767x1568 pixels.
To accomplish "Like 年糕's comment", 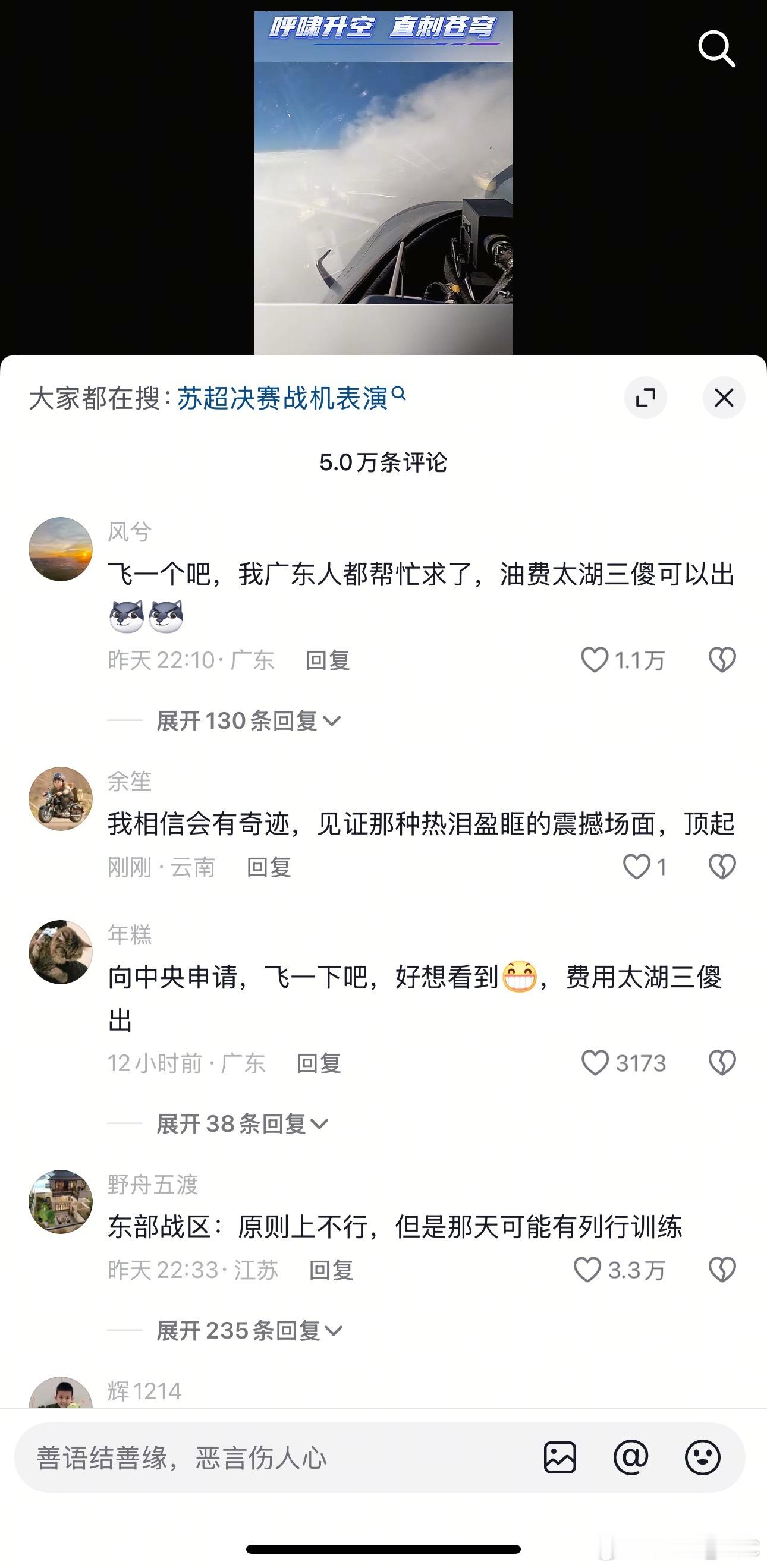I will (595, 1063).
